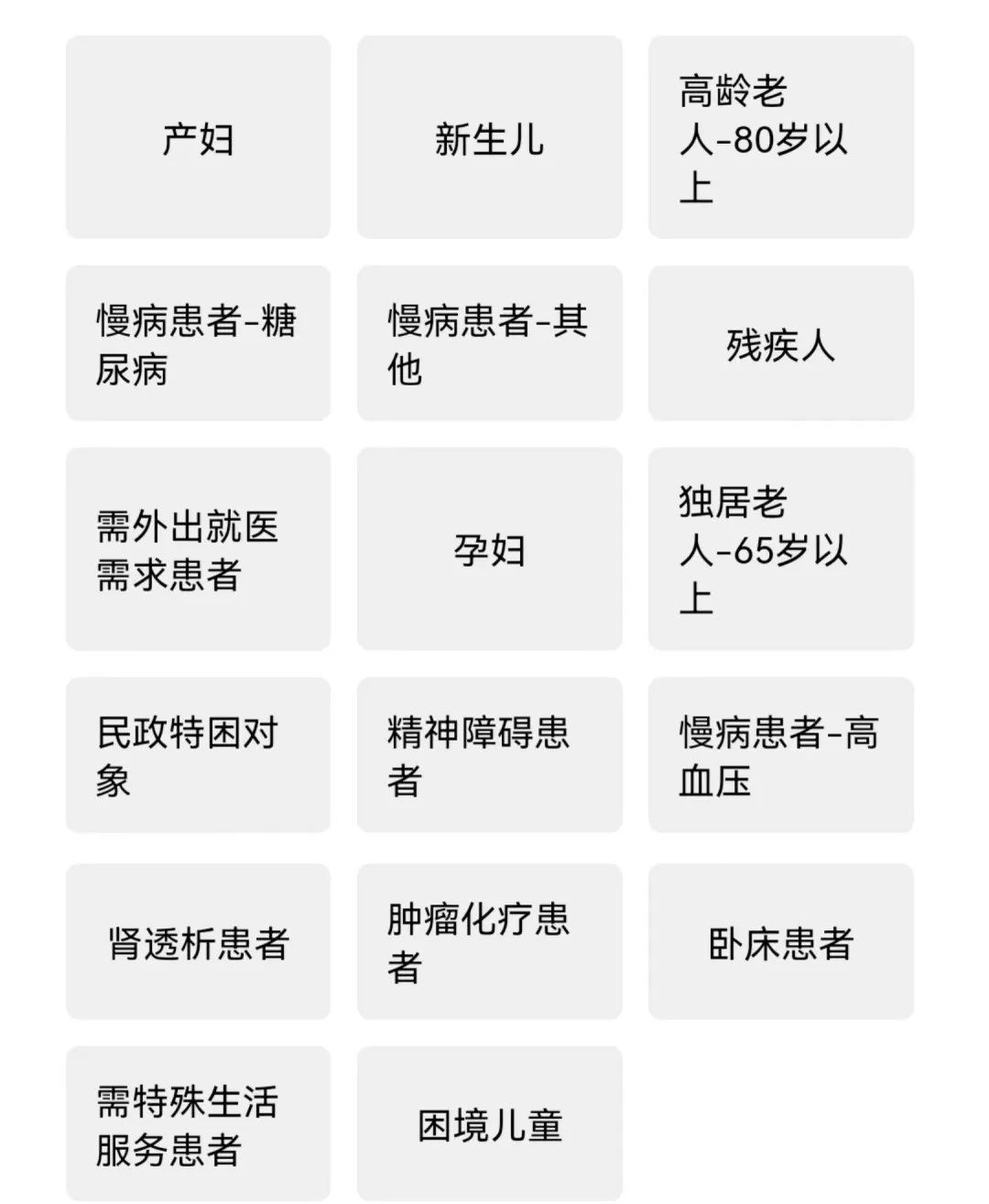Select 民政特困对象 option

[x=198, y=755]
